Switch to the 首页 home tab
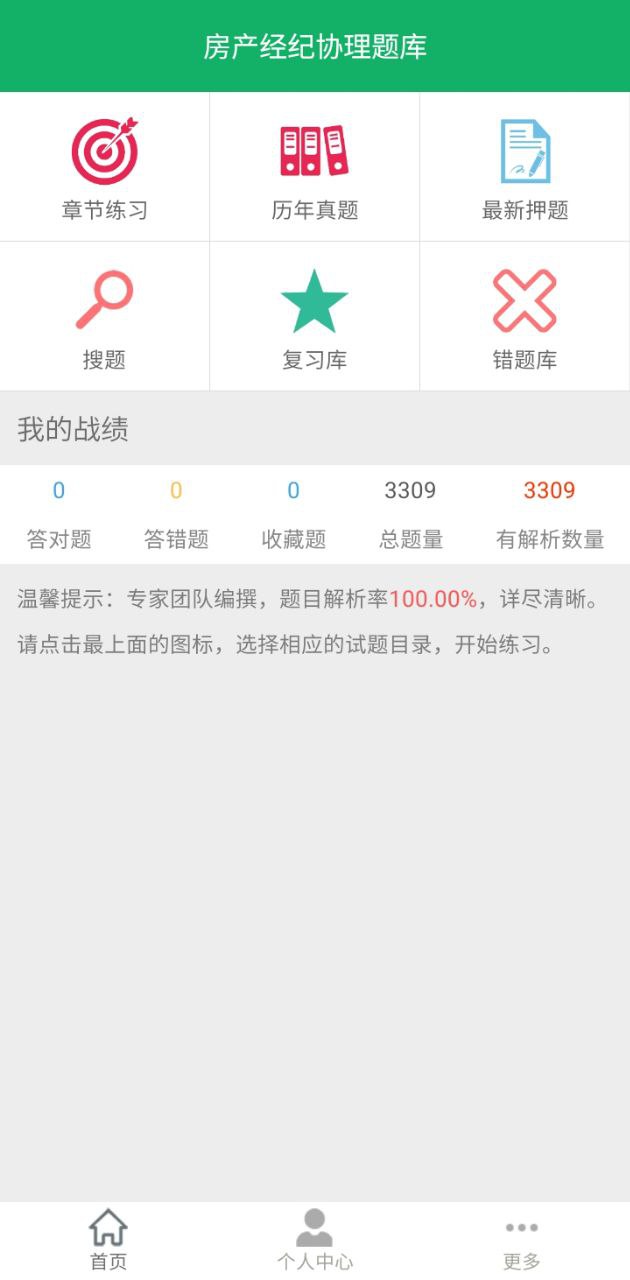This screenshot has height=1280, width=630. tap(108, 1240)
